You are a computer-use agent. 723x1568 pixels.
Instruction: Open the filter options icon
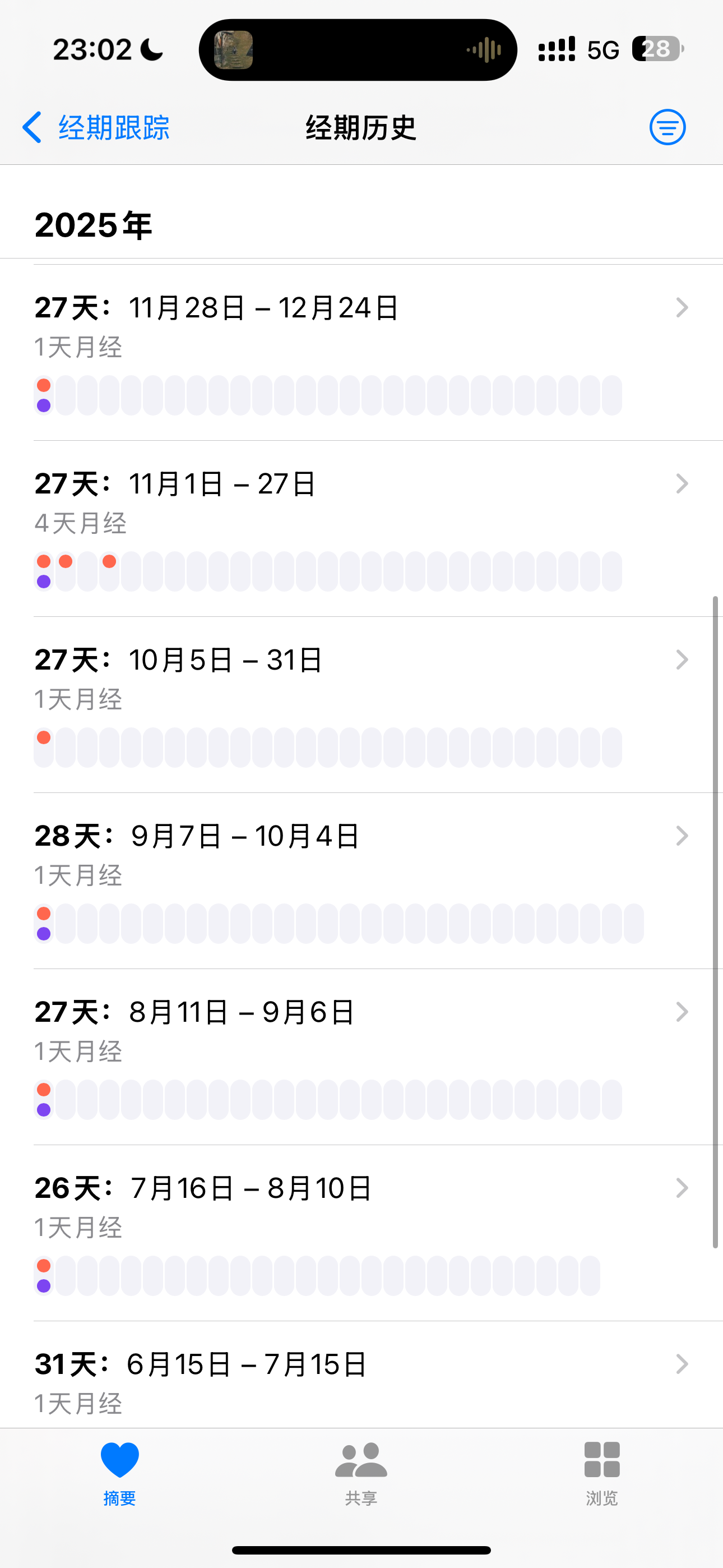click(x=667, y=128)
